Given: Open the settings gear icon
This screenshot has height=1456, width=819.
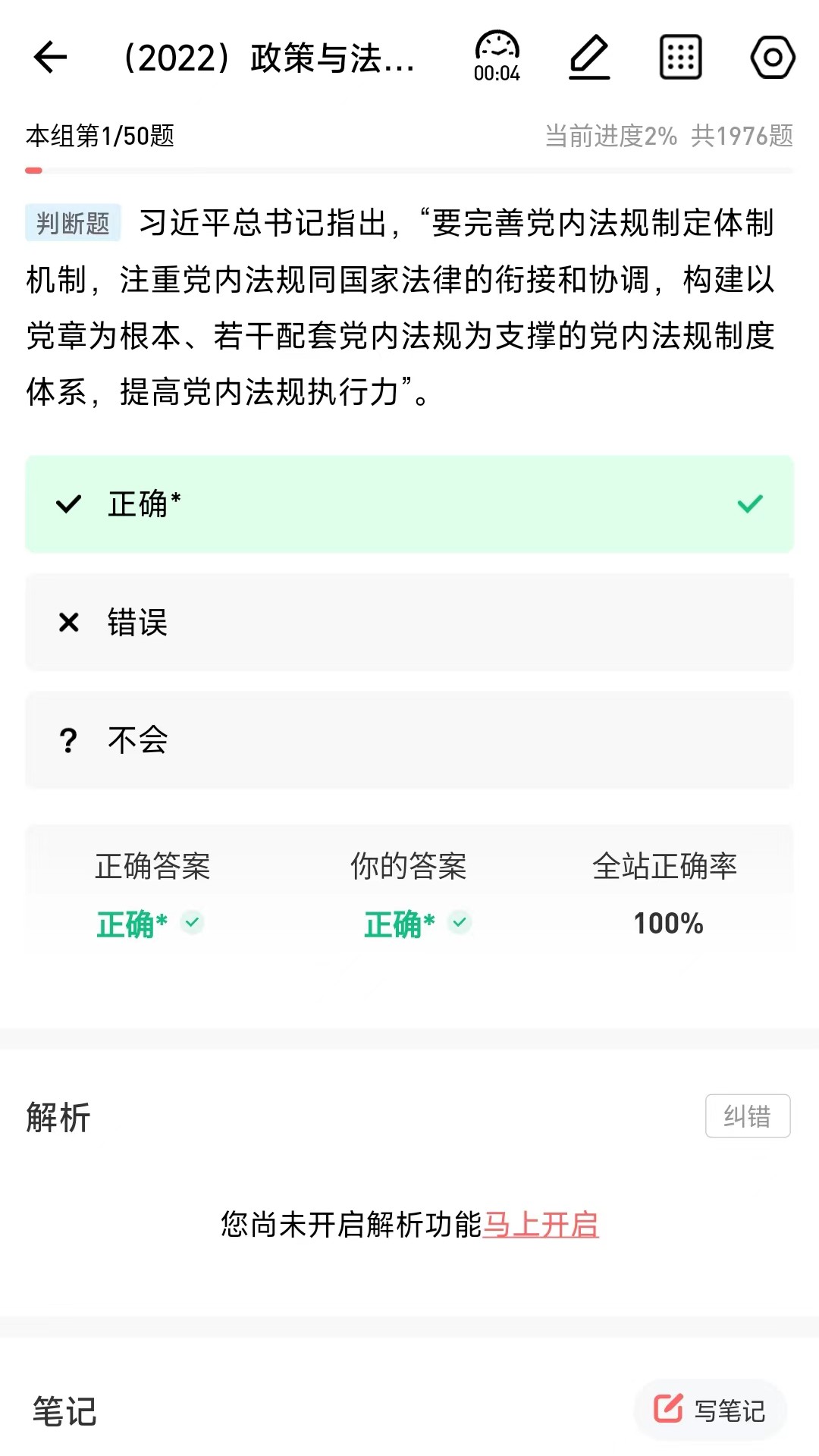Looking at the screenshot, I should 770,58.
